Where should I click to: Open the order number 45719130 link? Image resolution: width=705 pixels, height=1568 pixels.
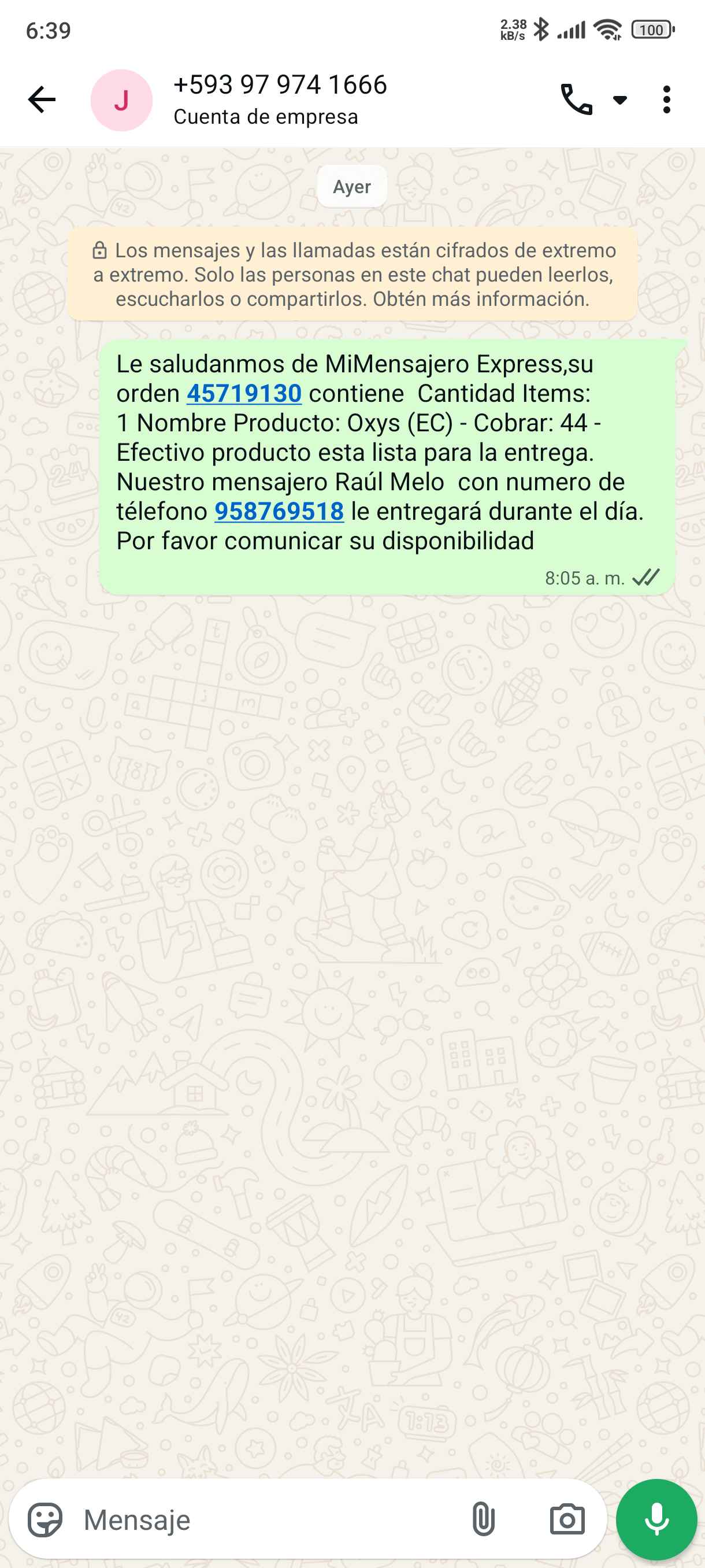tap(244, 393)
